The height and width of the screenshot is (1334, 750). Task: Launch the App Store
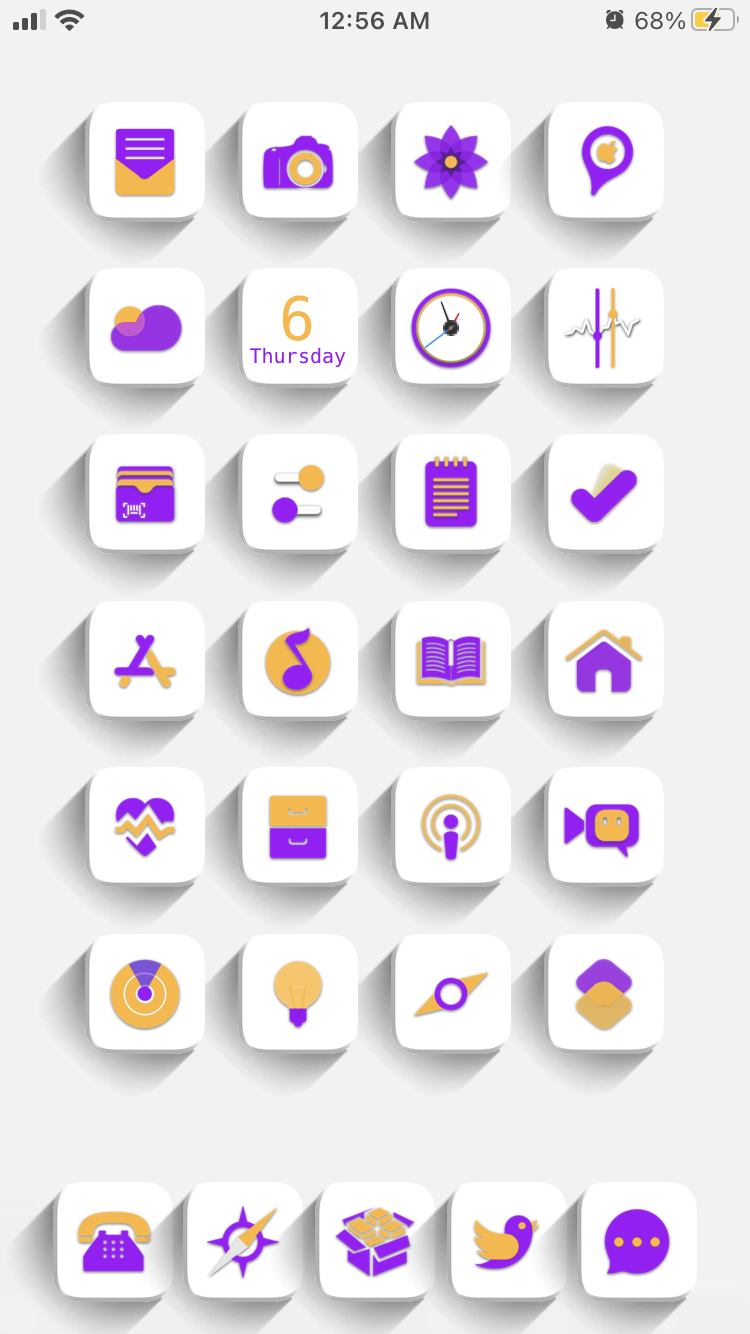[x=146, y=660]
